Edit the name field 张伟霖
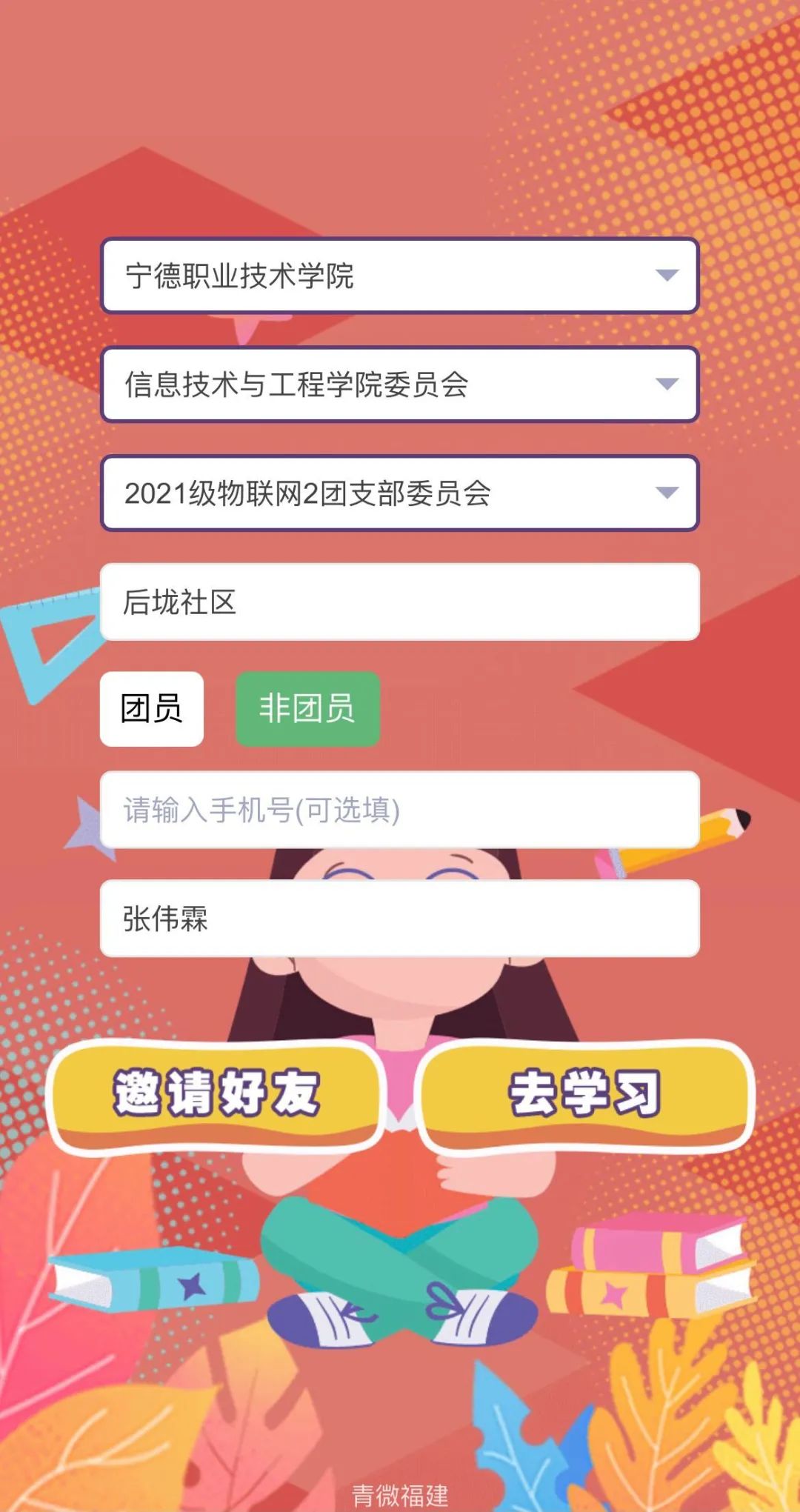The height and width of the screenshot is (1512, 800). click(x=400, y=918)
